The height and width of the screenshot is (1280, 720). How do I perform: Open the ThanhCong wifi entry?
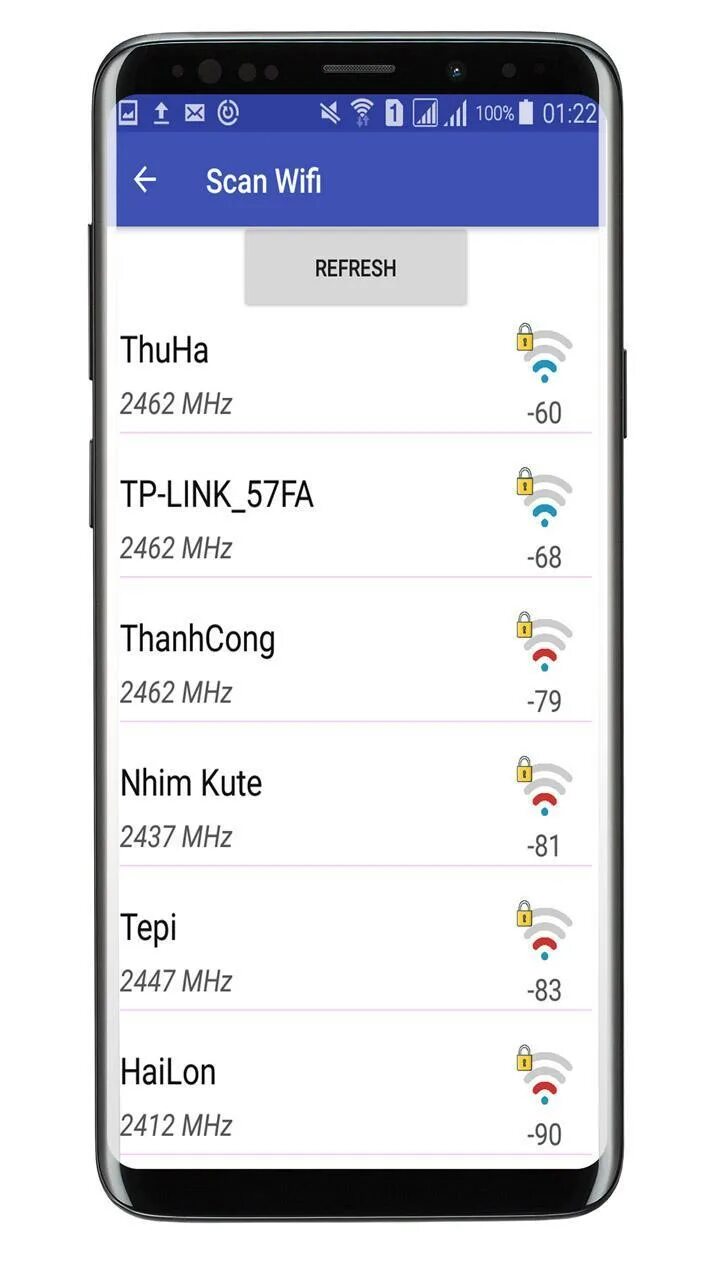(355, 664)
